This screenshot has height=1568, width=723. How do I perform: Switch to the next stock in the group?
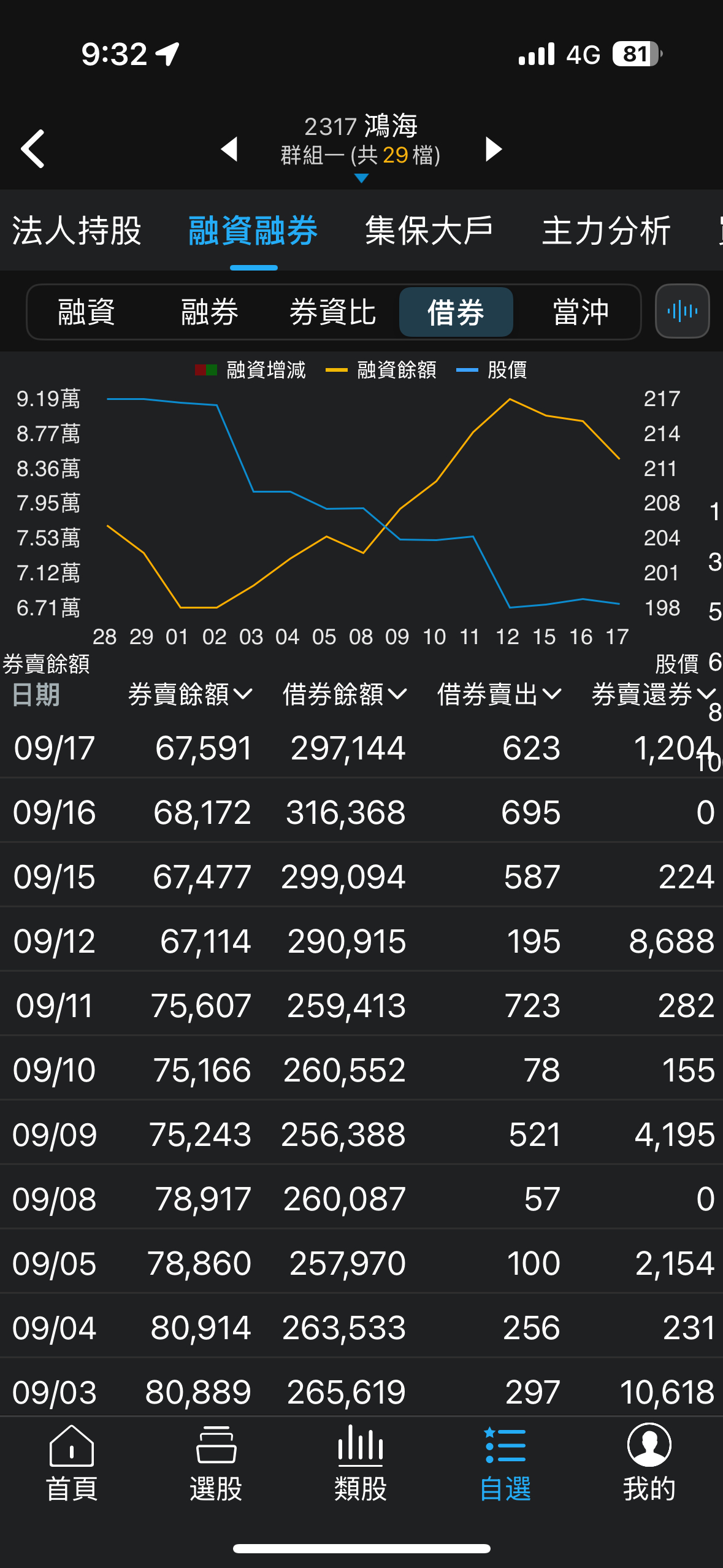(x=492, y=149)
